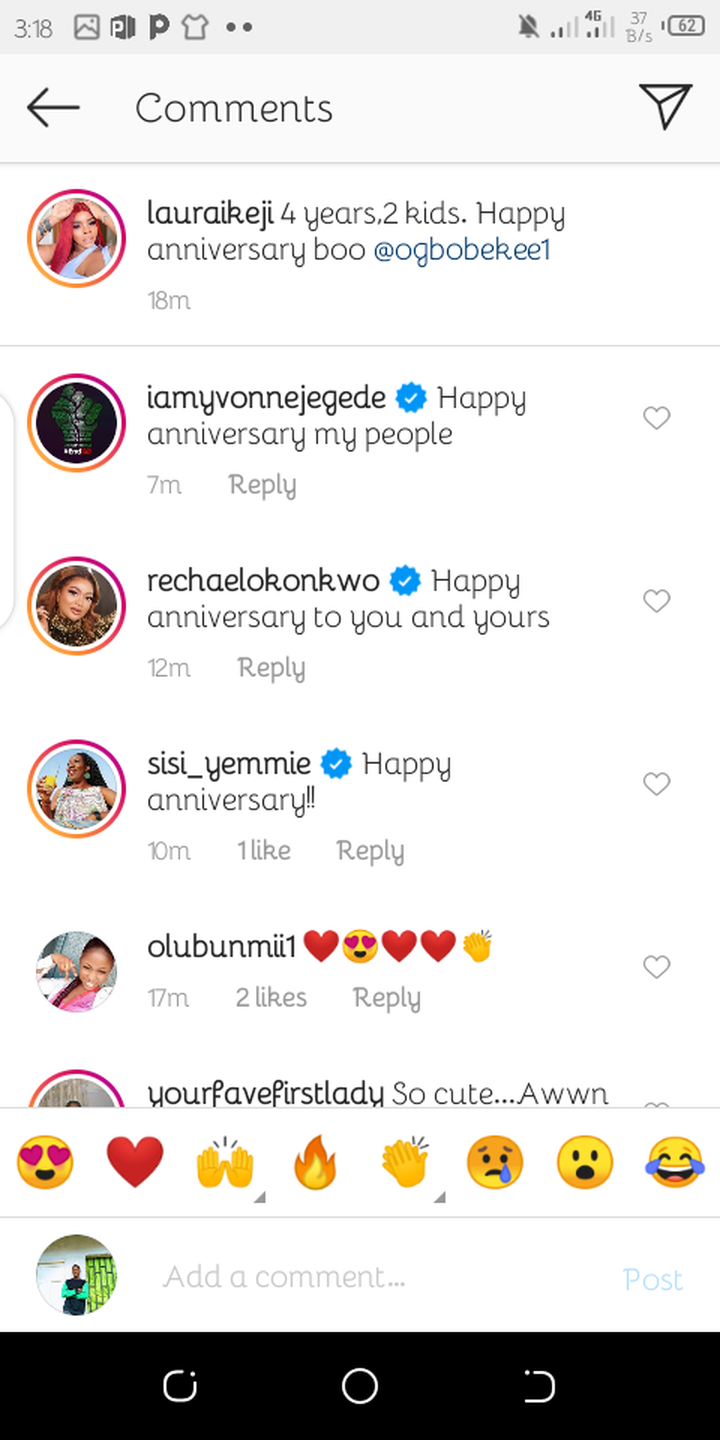Insert the heart-eyes emoji quick reaction

point(46,1164)
